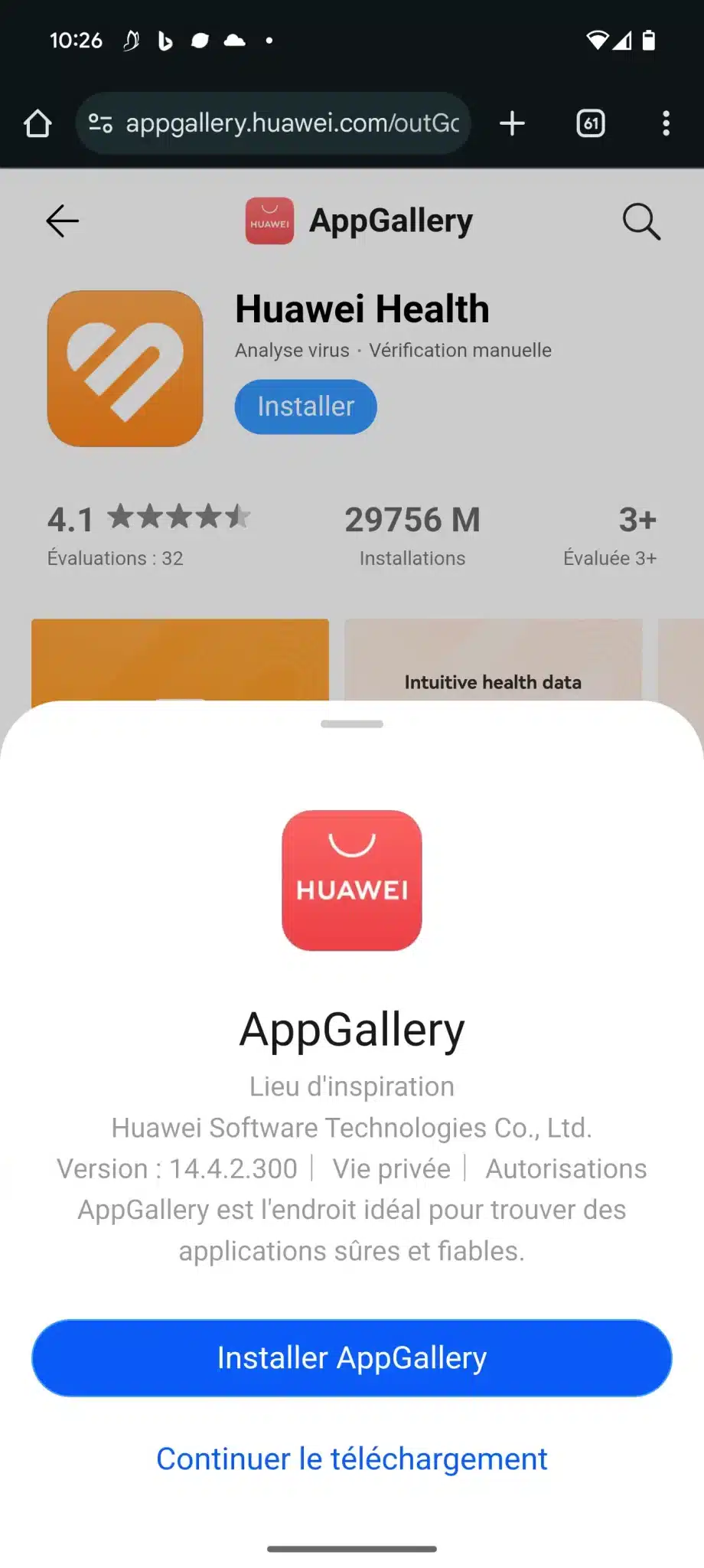Image resolution: width=704 pixels, height=1568 pixels.
Task: Tap the browser home icon
Action: (x=37, y=123)
